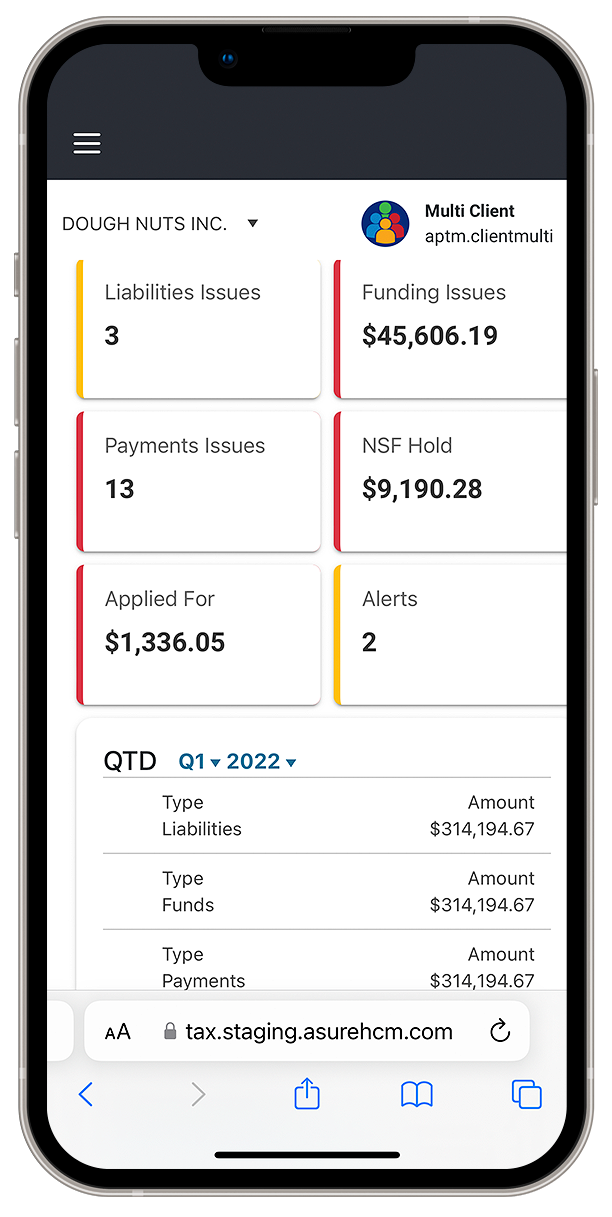The height and width of the screenshot is (1217, 612).
Task: Open the Funding Issues card
Action: 450,329
